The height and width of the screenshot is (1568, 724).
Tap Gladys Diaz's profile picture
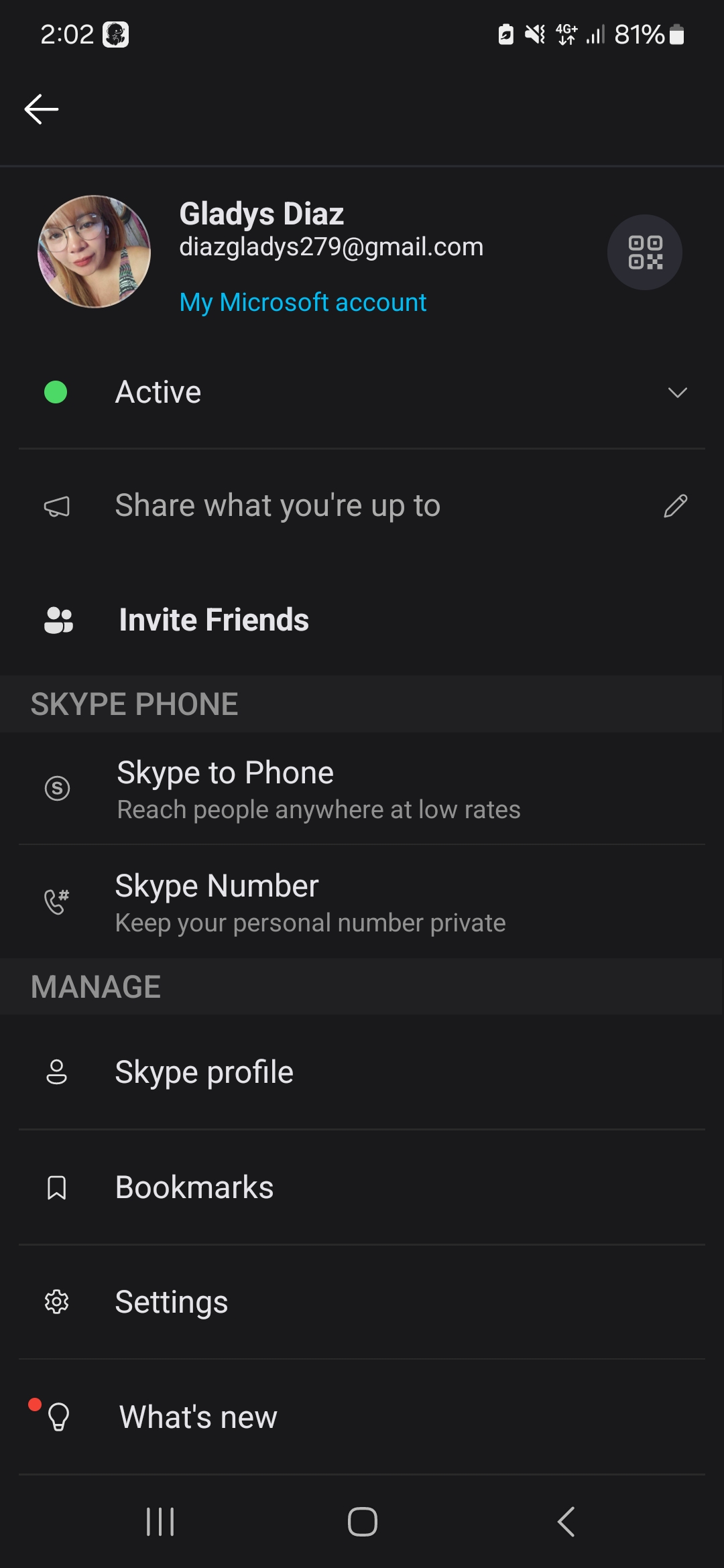(94, 252)
